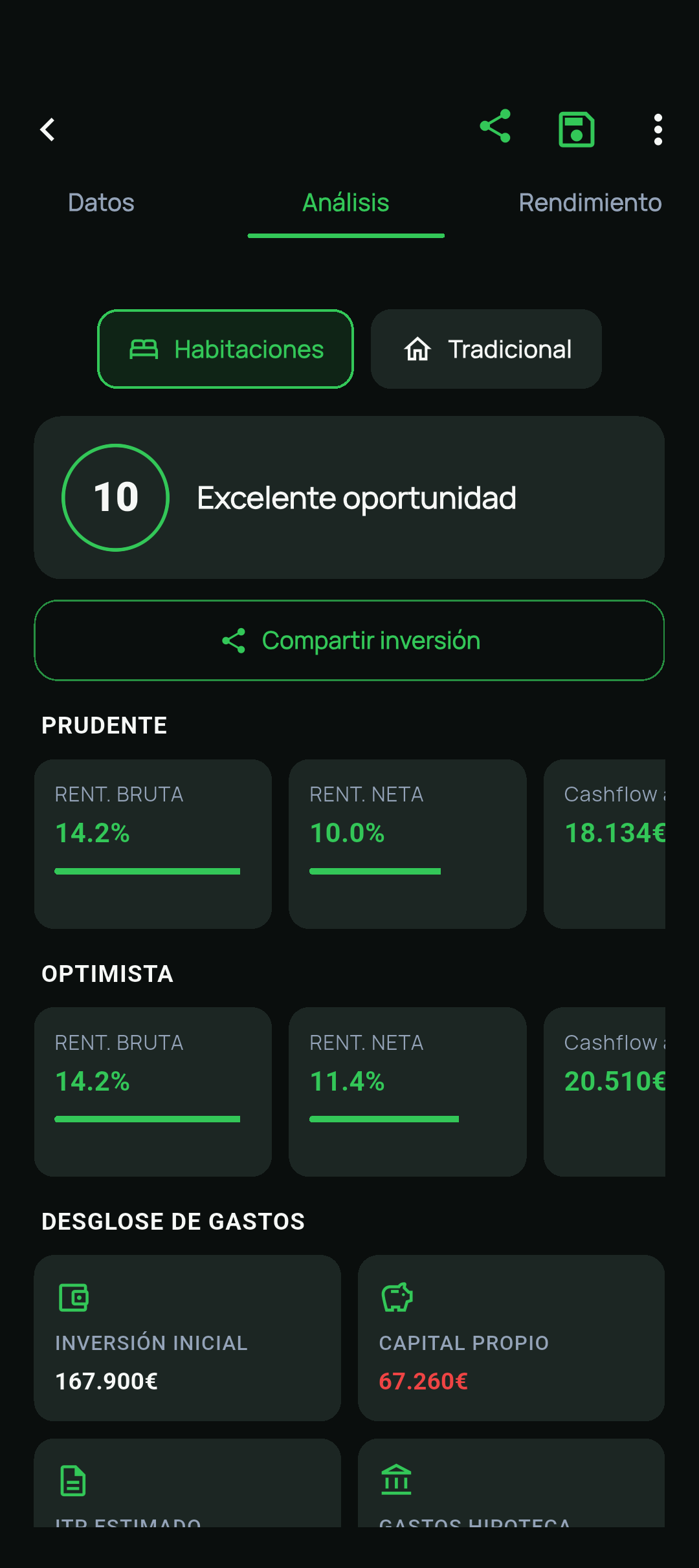Image resolution: width=699 pixels, height=1568 pixels.
Task: Tap Compartir inversión
Action: 349,640
